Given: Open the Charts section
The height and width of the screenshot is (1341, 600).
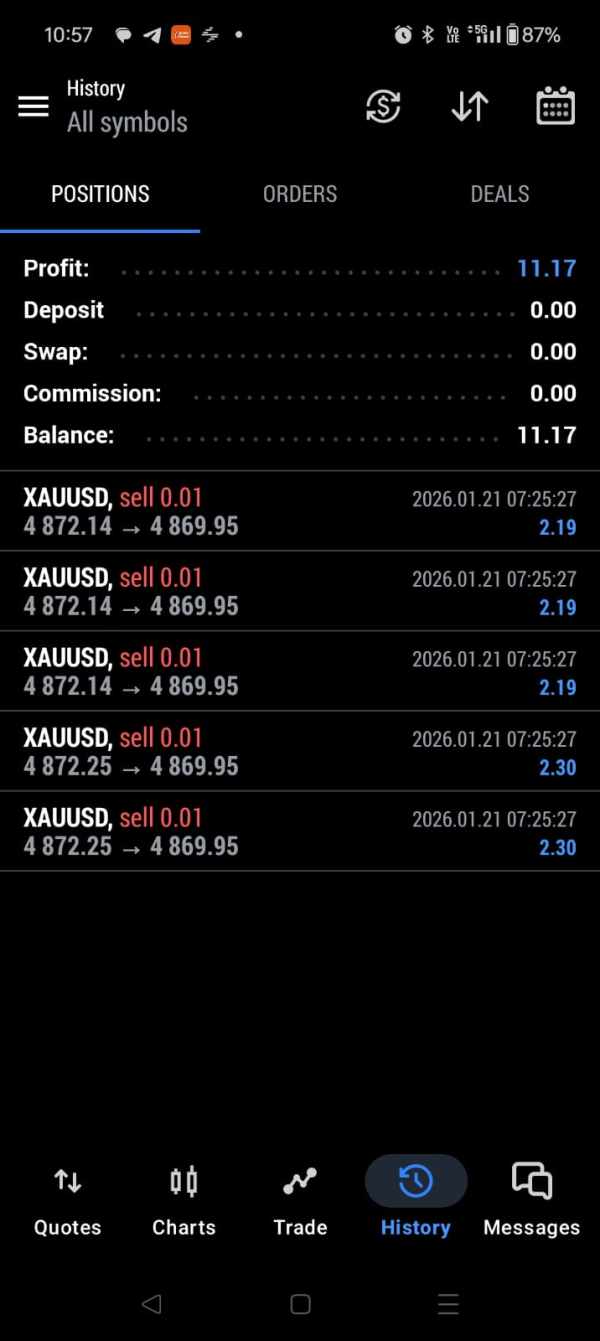Looking at the screenshot, I should click(x=184, y=1200).
